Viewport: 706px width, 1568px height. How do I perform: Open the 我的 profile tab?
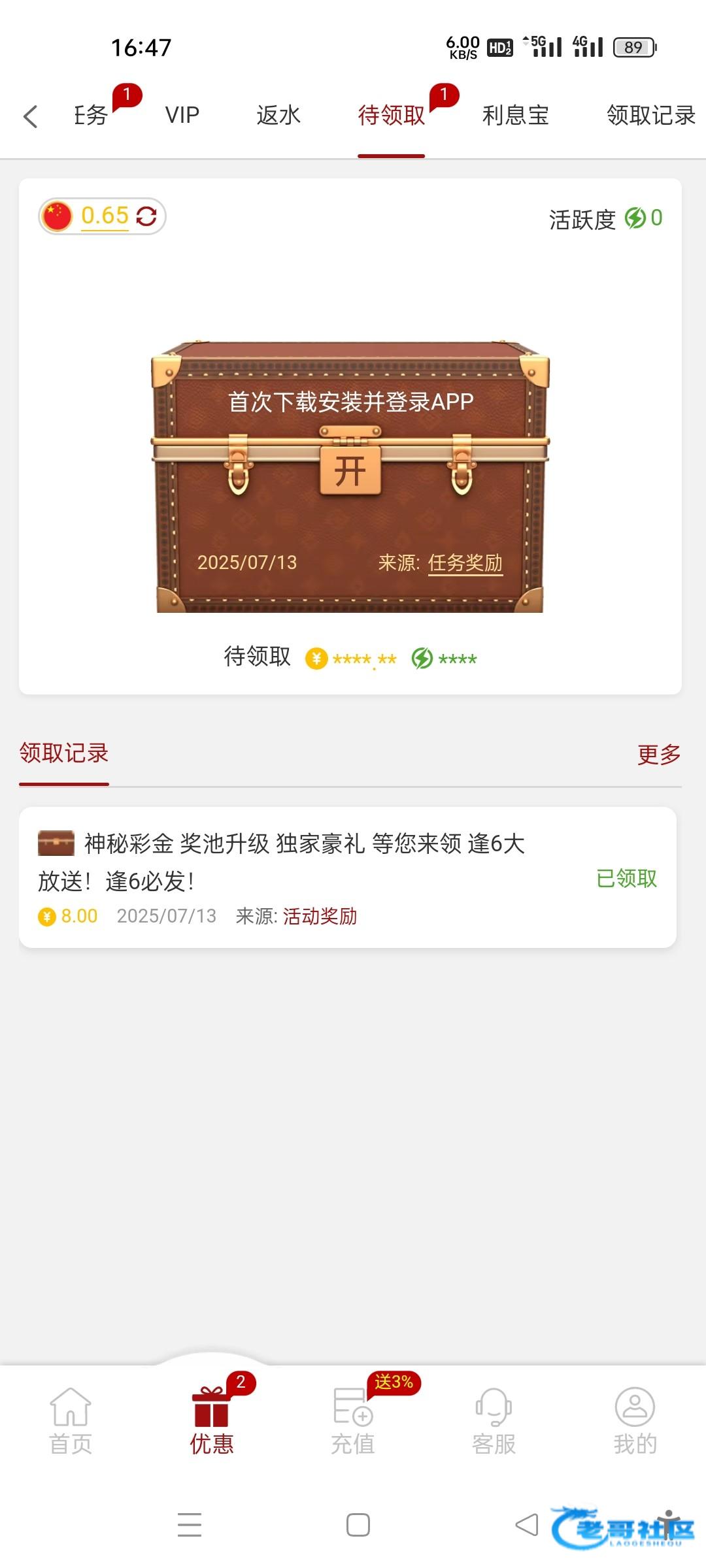635,1420
